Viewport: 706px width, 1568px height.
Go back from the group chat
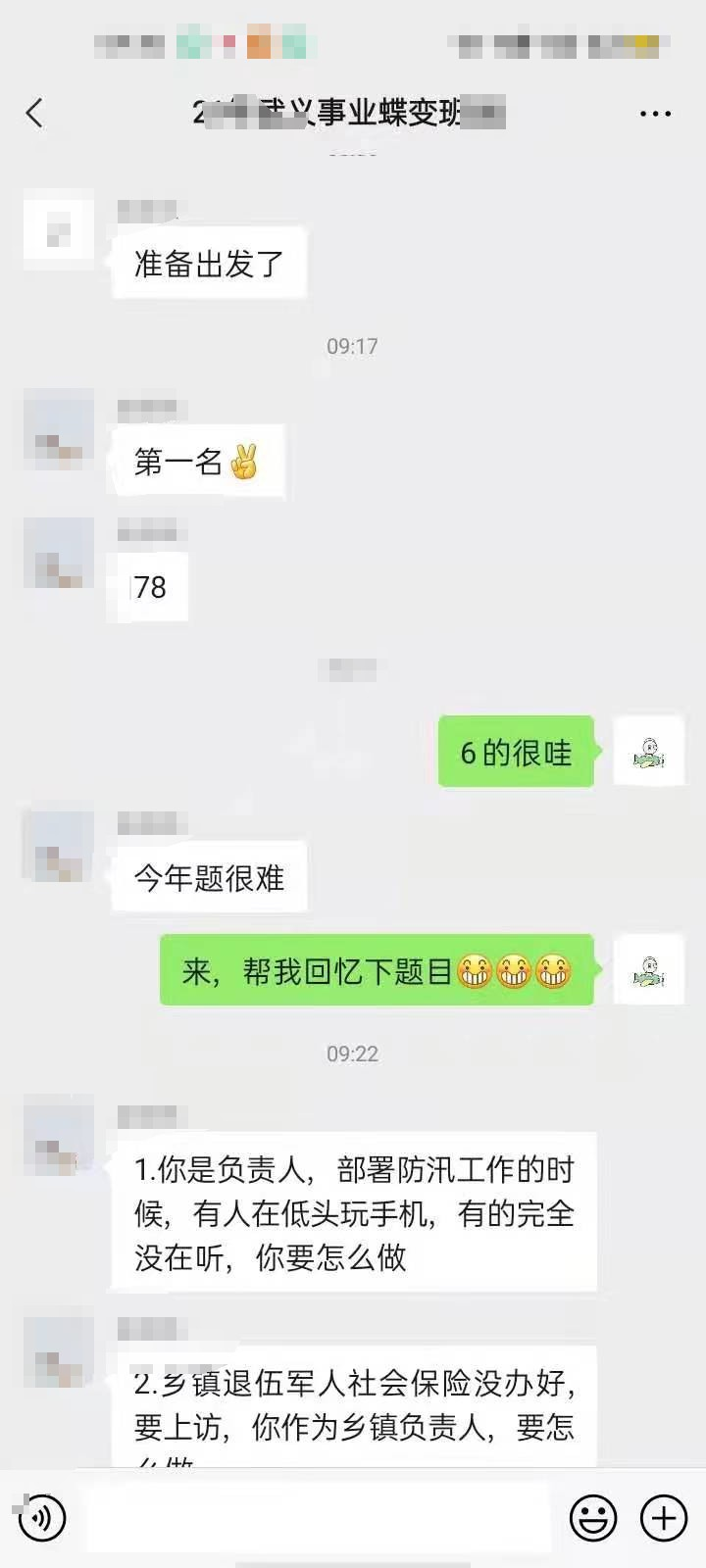35,114
